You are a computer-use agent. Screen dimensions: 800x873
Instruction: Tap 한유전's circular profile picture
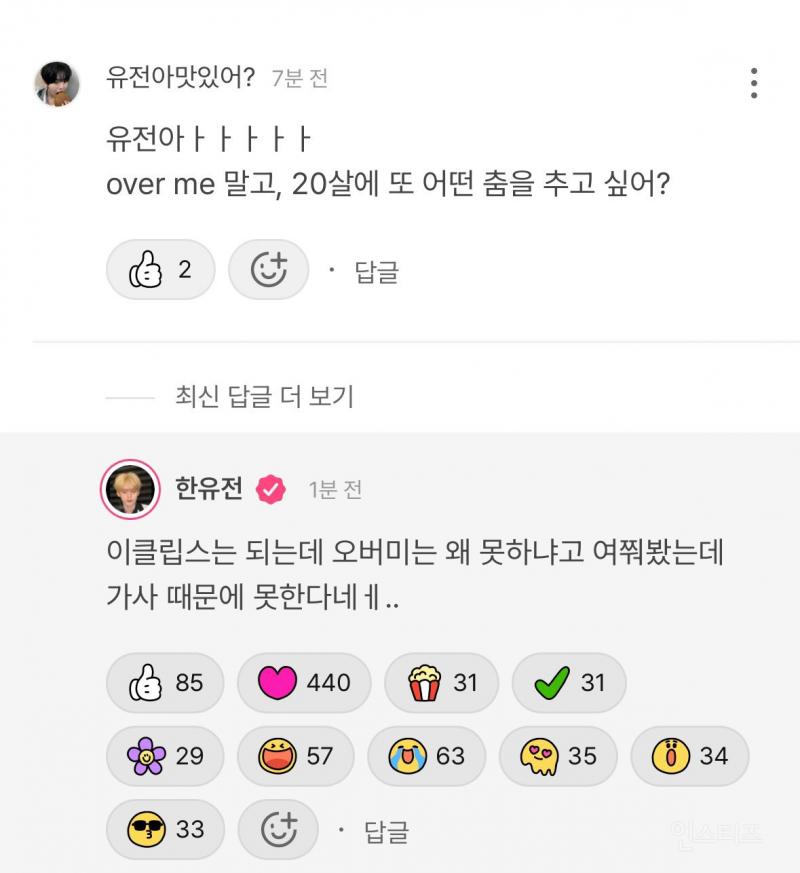(130, 490)
